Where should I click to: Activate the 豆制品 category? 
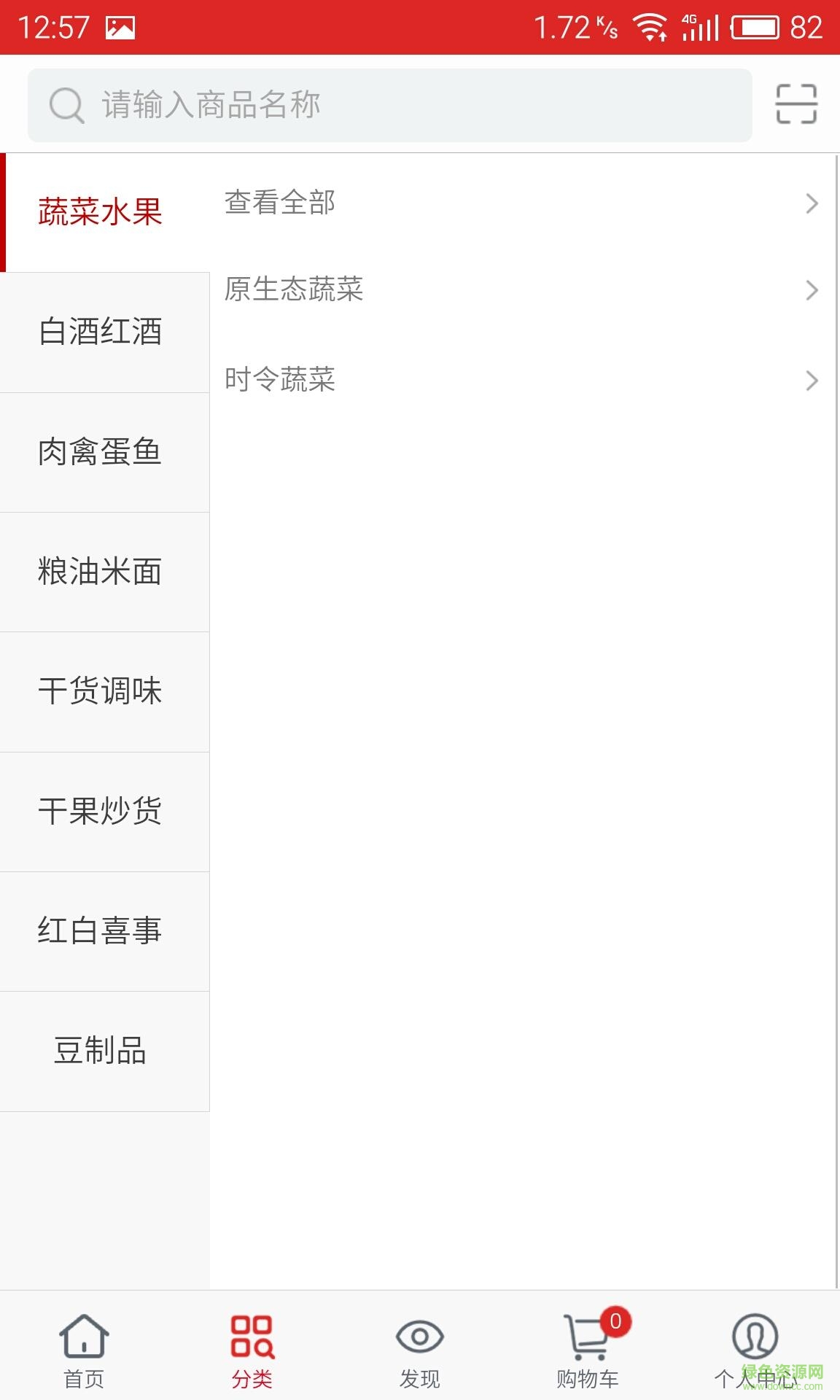tap(102, 1050)
